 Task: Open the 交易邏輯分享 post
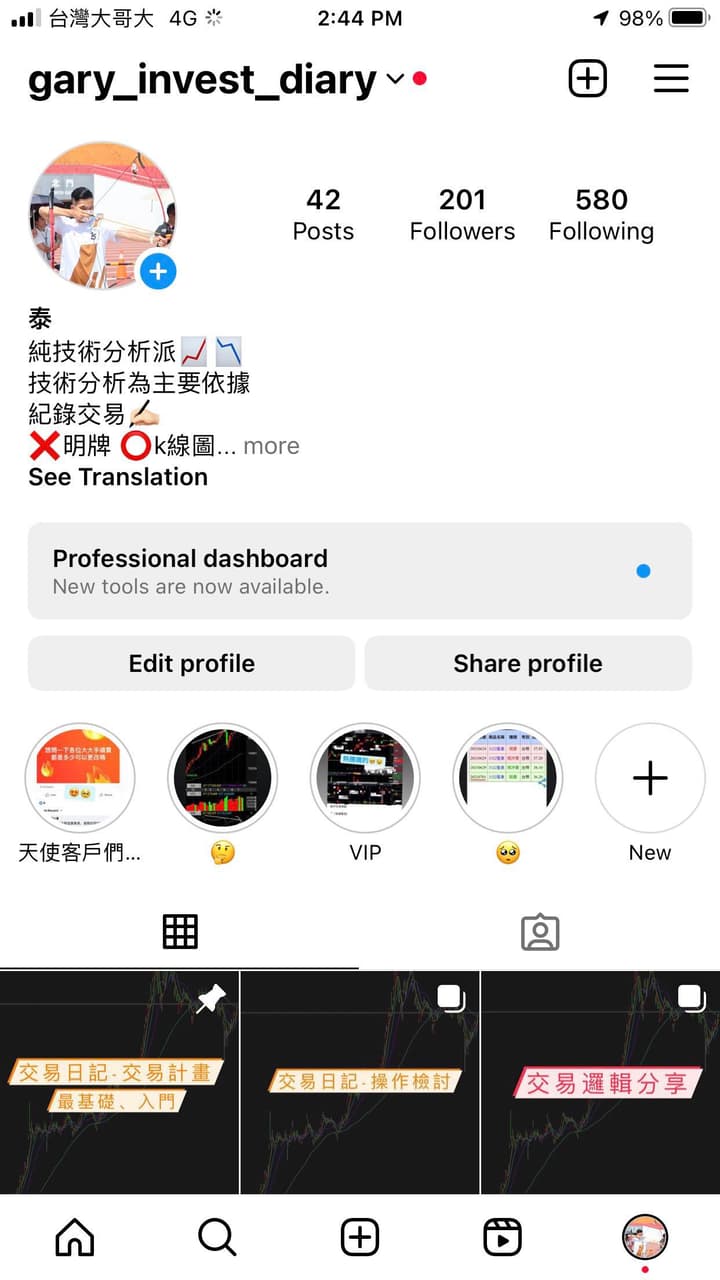[x=601, y=1082]
